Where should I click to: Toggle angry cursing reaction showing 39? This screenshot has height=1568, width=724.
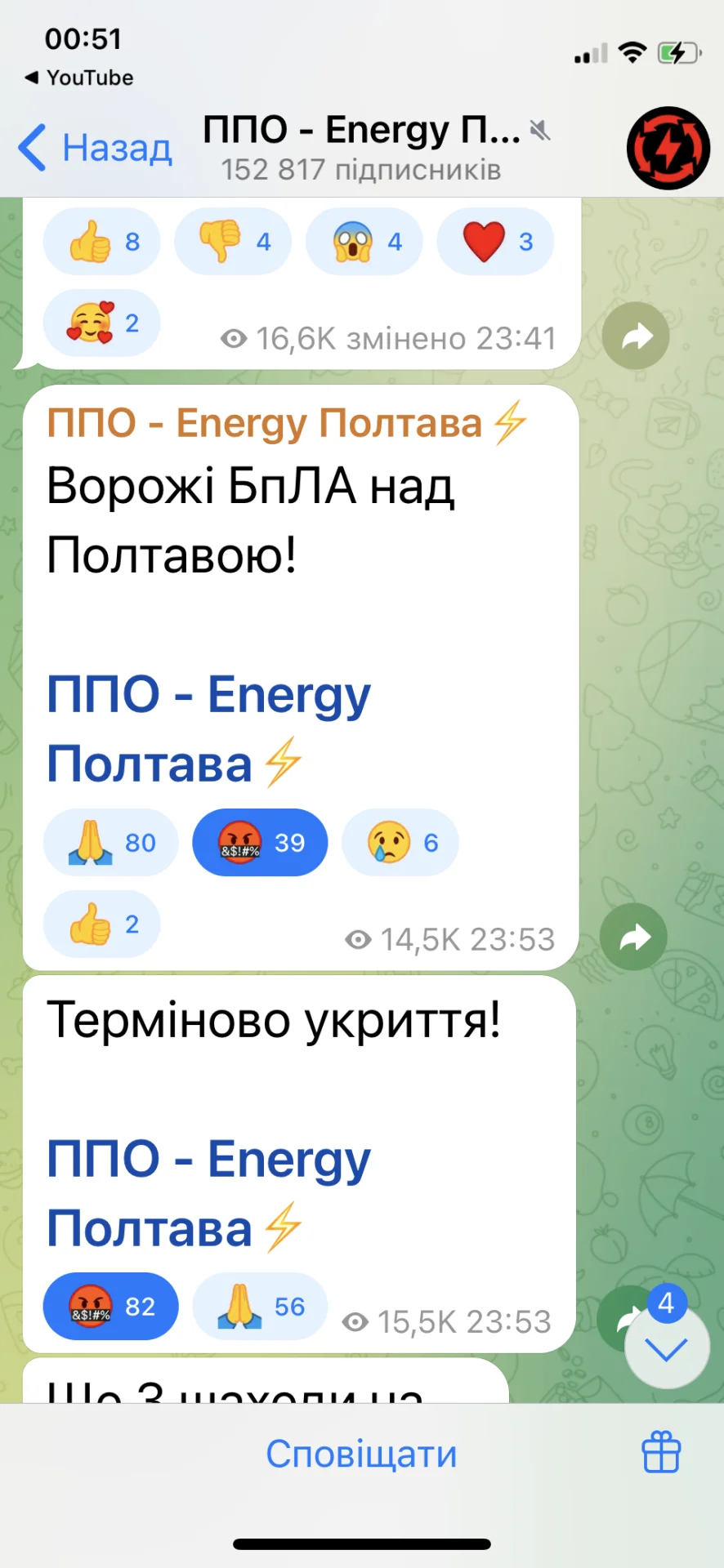coord(260,843)
